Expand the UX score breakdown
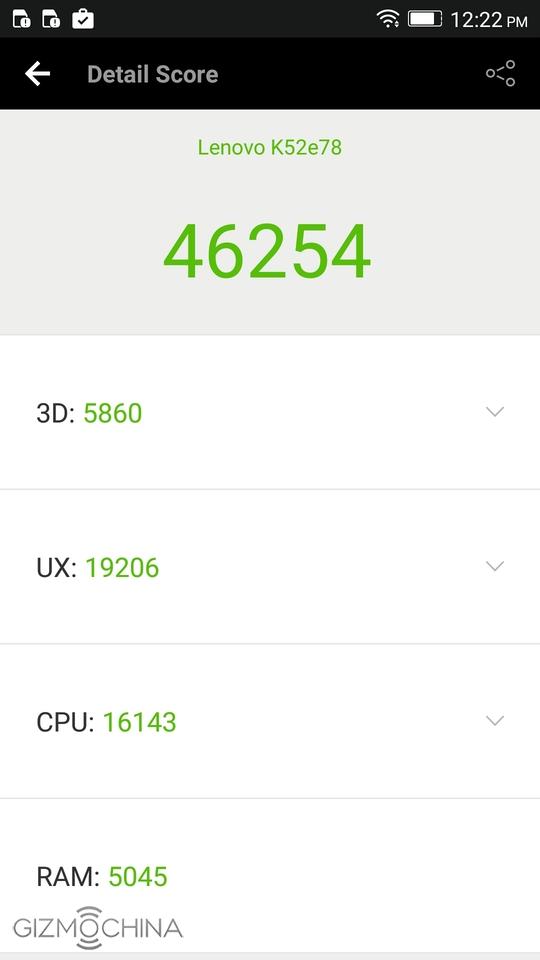 coord(495,566)
